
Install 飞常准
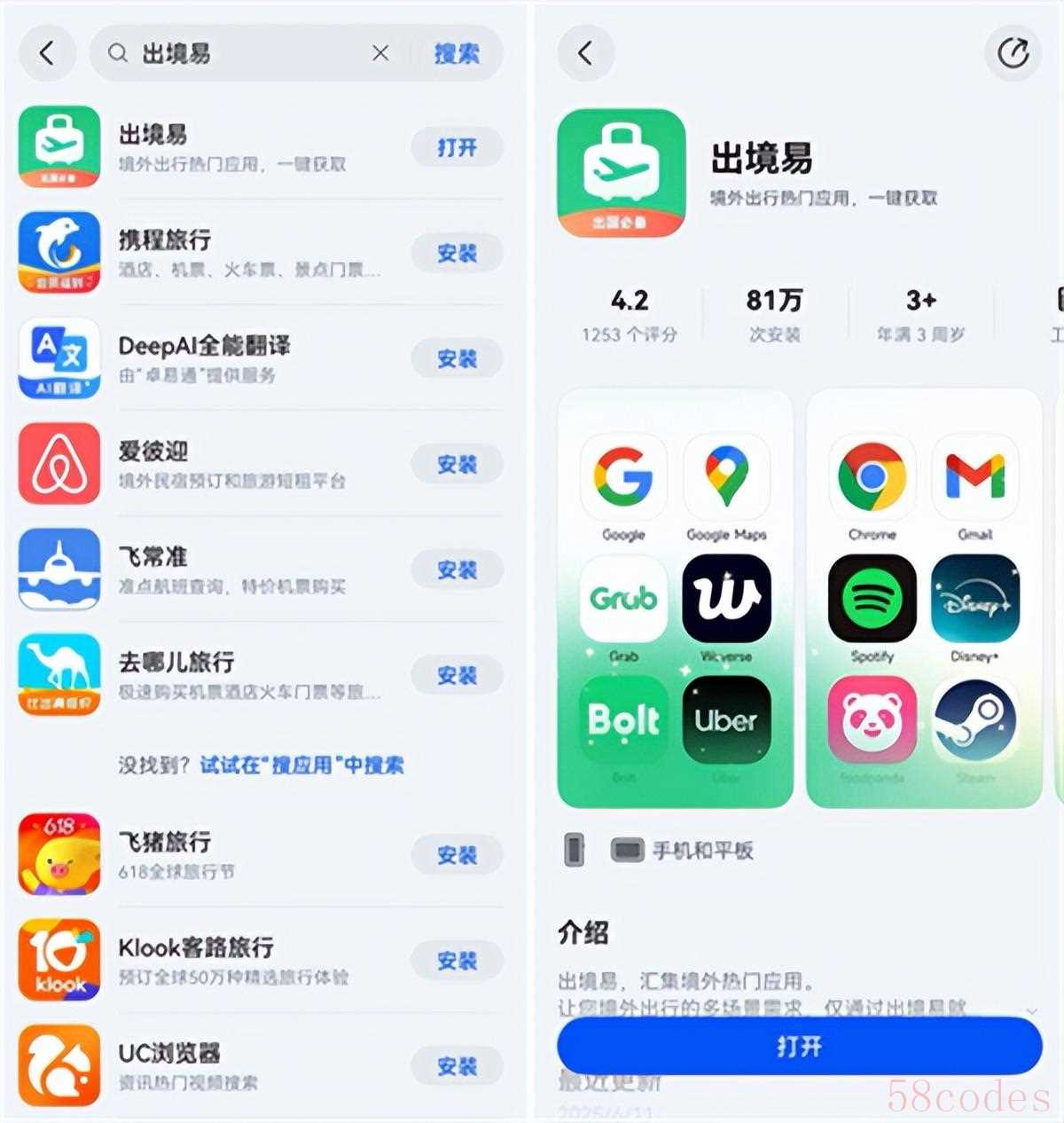pyautogui.click(x=457, y=569)
